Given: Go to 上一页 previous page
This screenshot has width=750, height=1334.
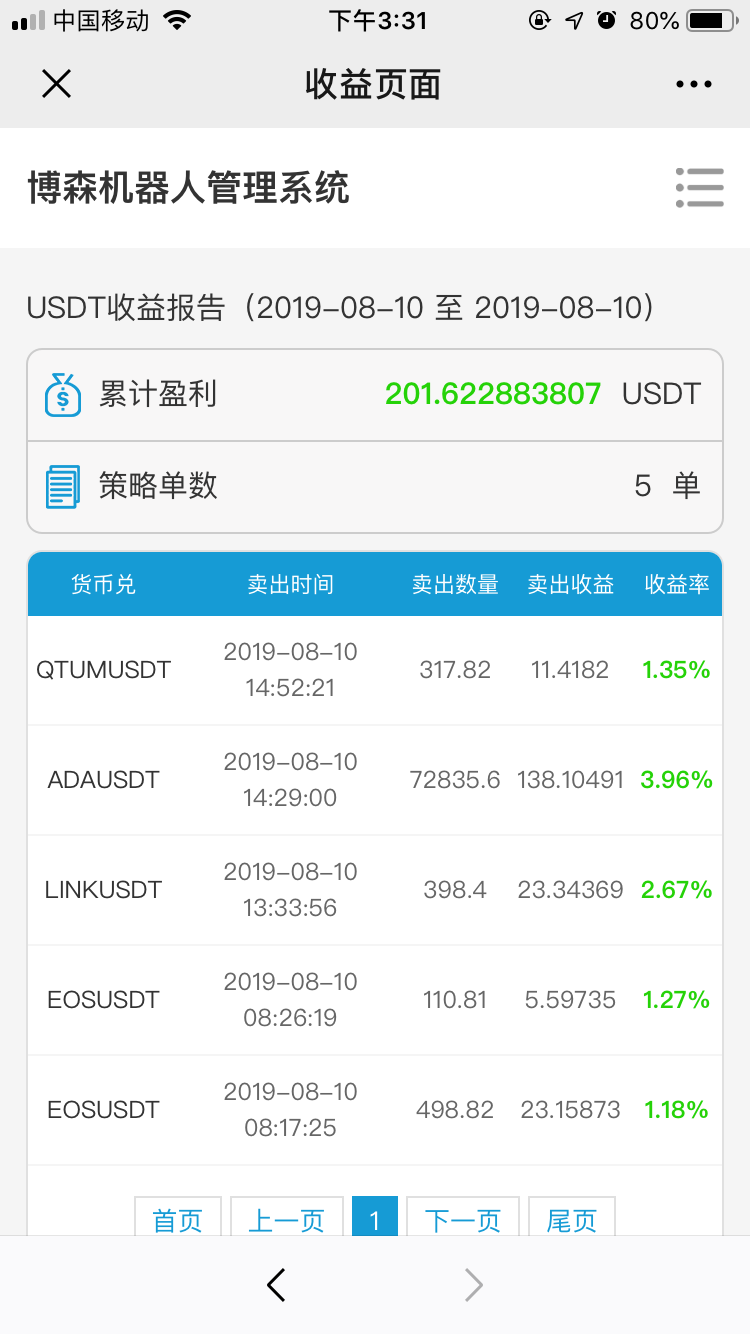Looking at the screenshot, I should click(x=287, y=1217).
